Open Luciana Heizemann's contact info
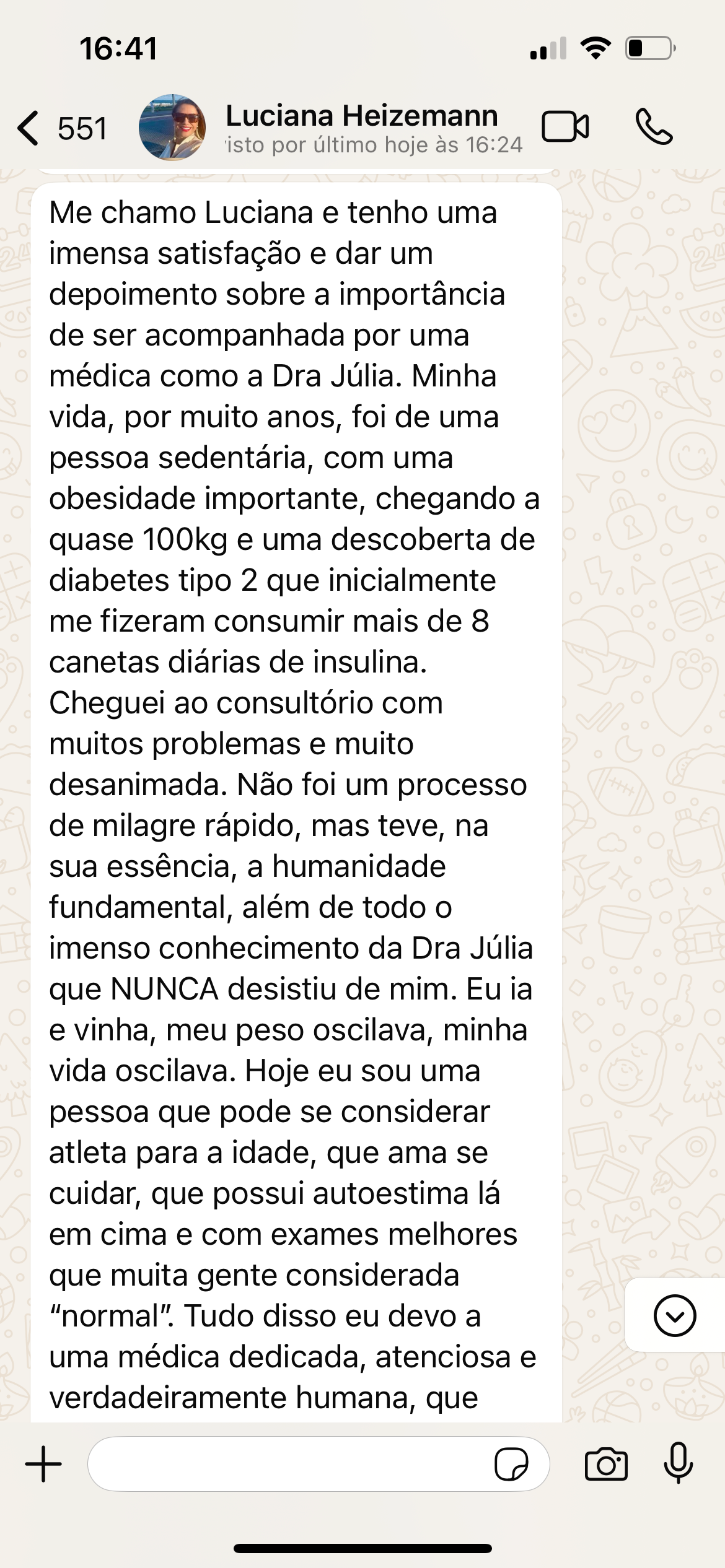 click(x=362, y=128)
